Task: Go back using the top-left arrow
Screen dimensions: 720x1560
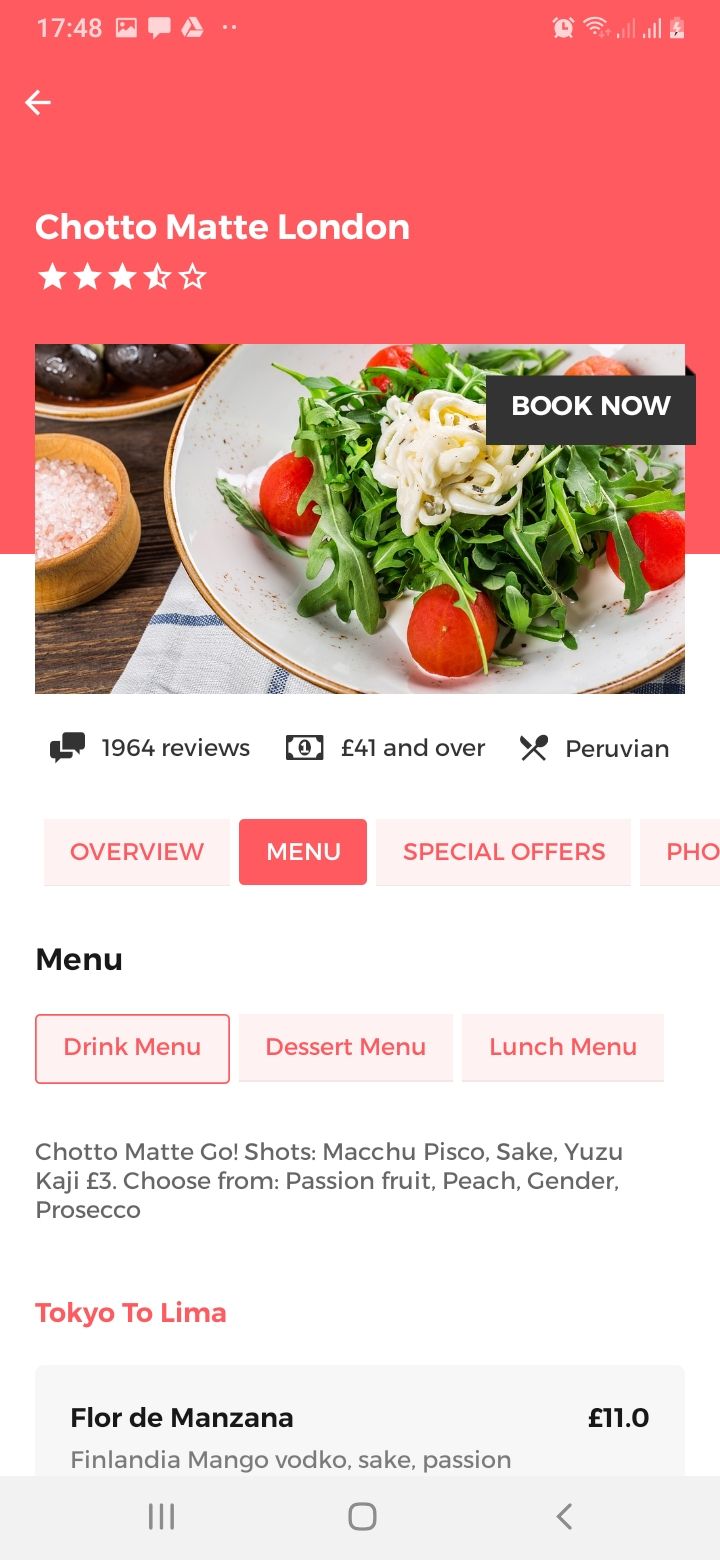Action: click(x=38, y=102)
